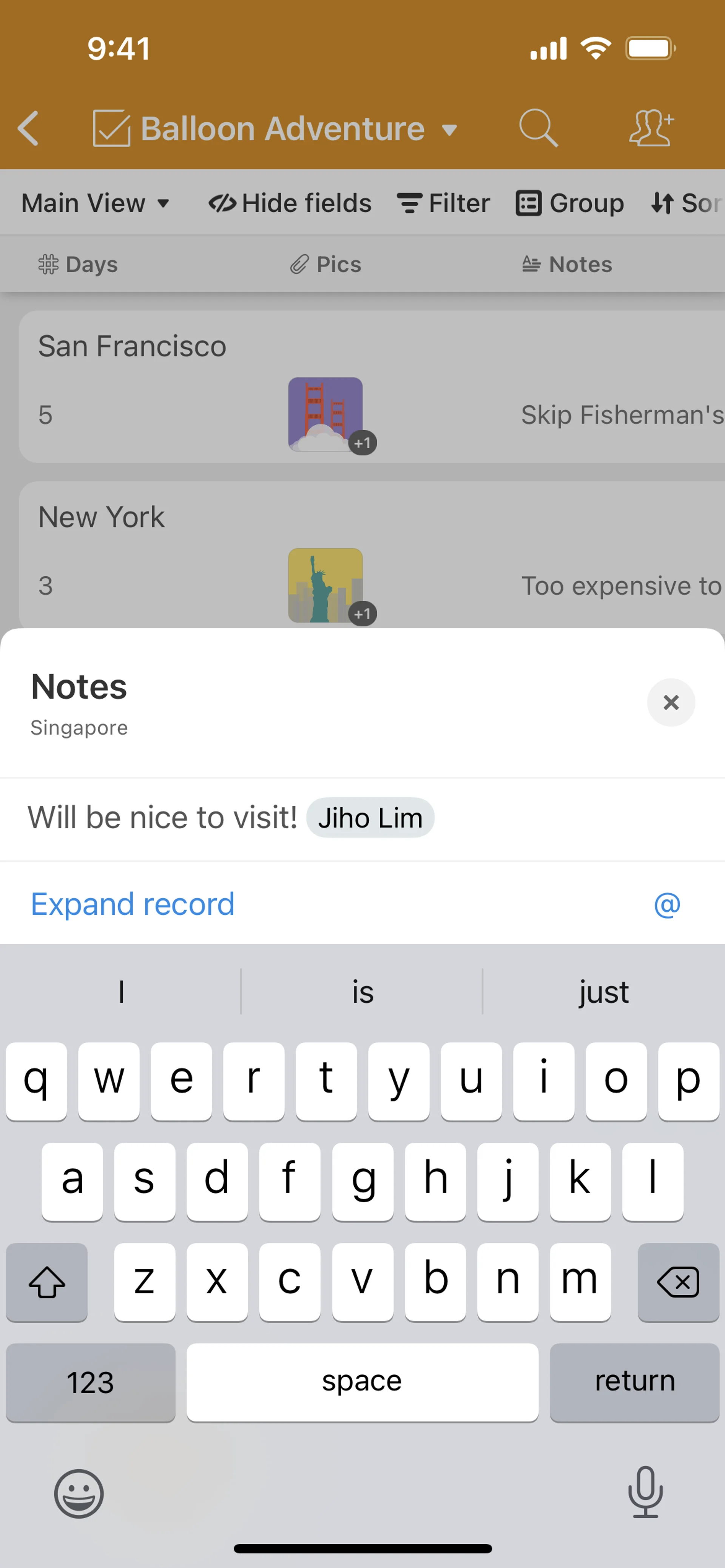
Task: Open search with the magnifier icon
Action: click(538, 128)
